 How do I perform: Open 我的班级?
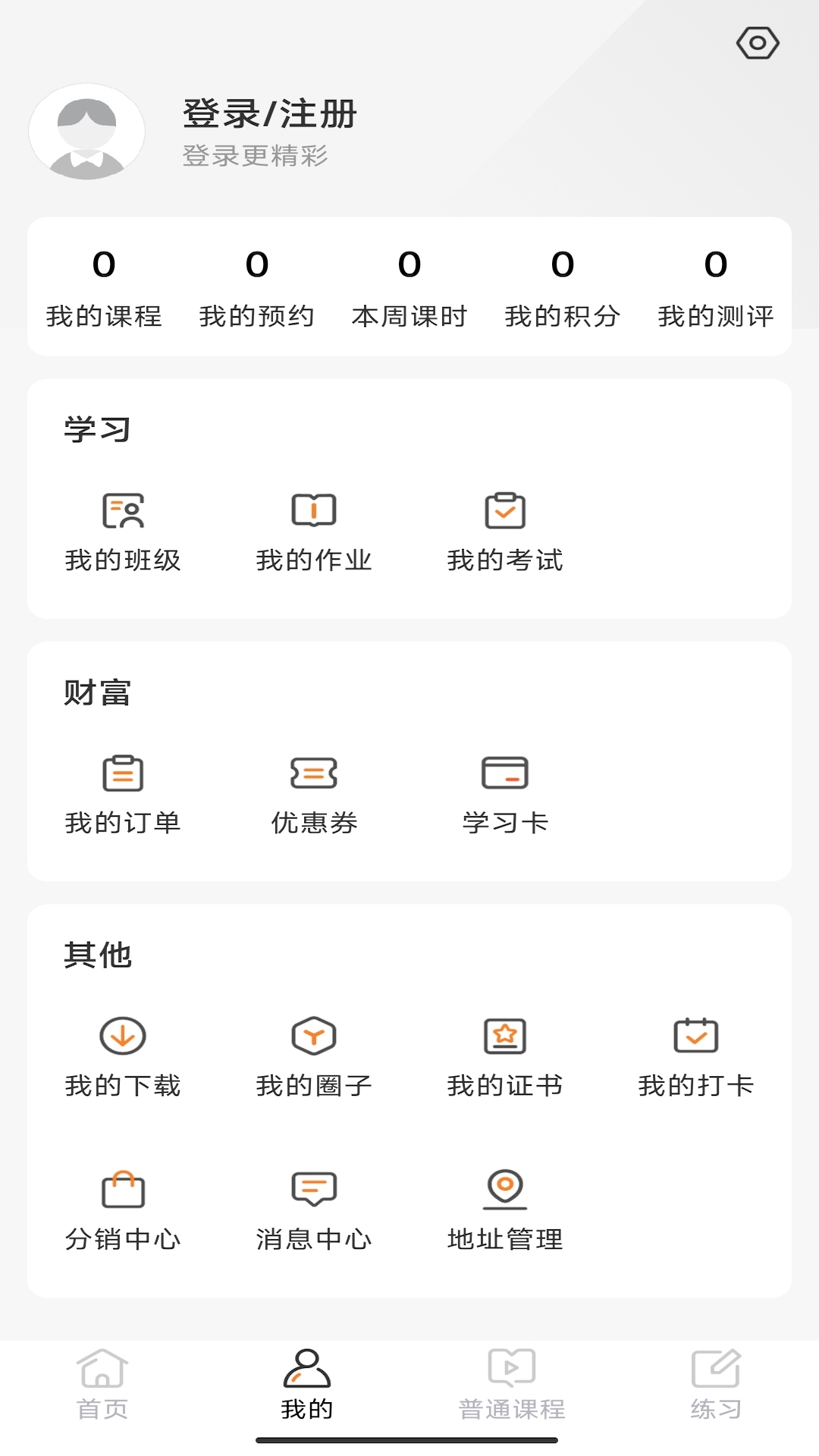[123, 532]
